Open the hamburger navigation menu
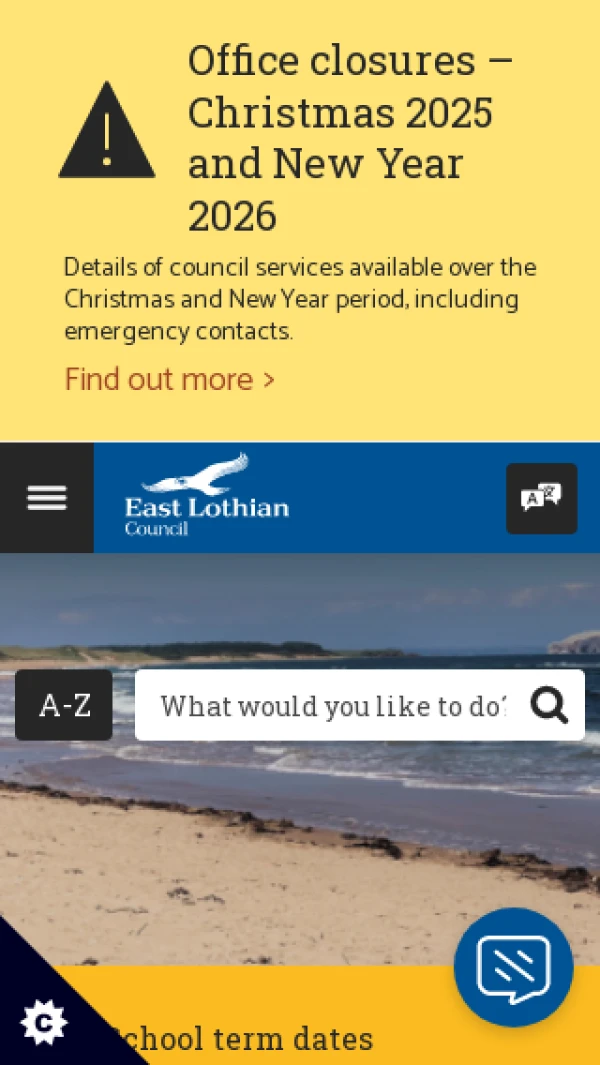The height and width of the screenshot is (1065, 600). click(46, 497)
